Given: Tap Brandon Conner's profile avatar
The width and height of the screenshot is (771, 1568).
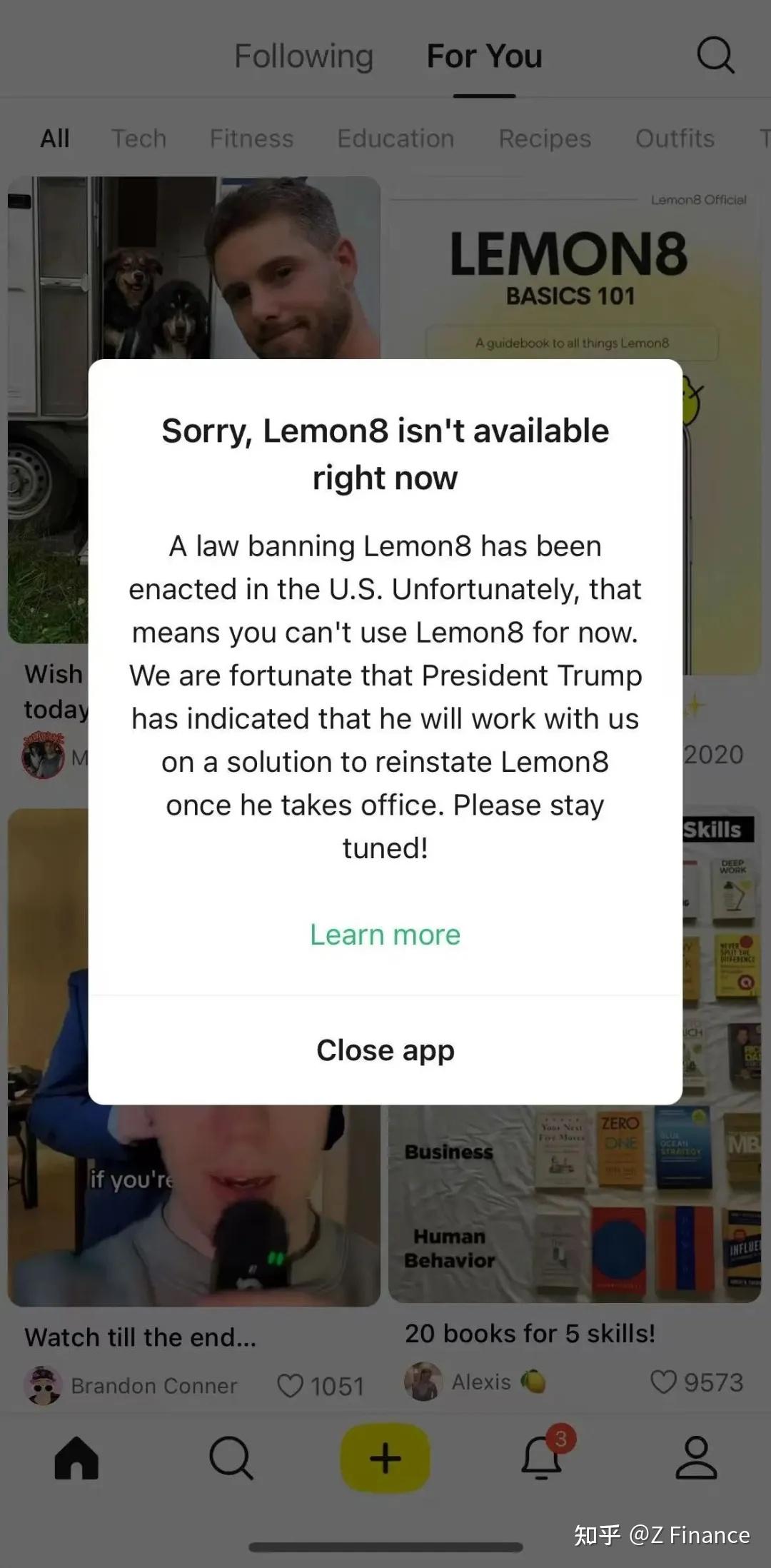Looking at the screenshot, I should point(43,1386).
